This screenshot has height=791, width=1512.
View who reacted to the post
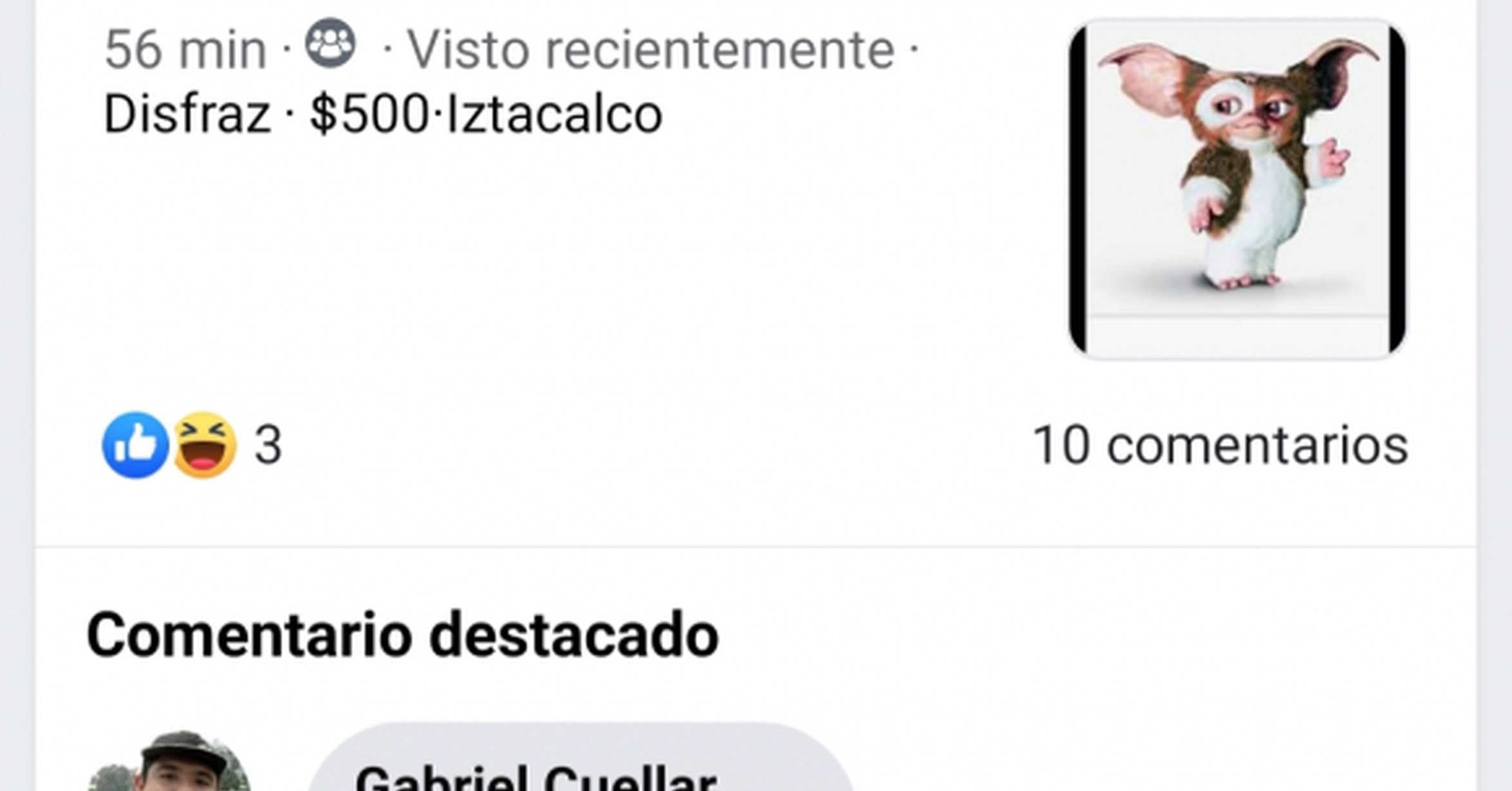192,445
